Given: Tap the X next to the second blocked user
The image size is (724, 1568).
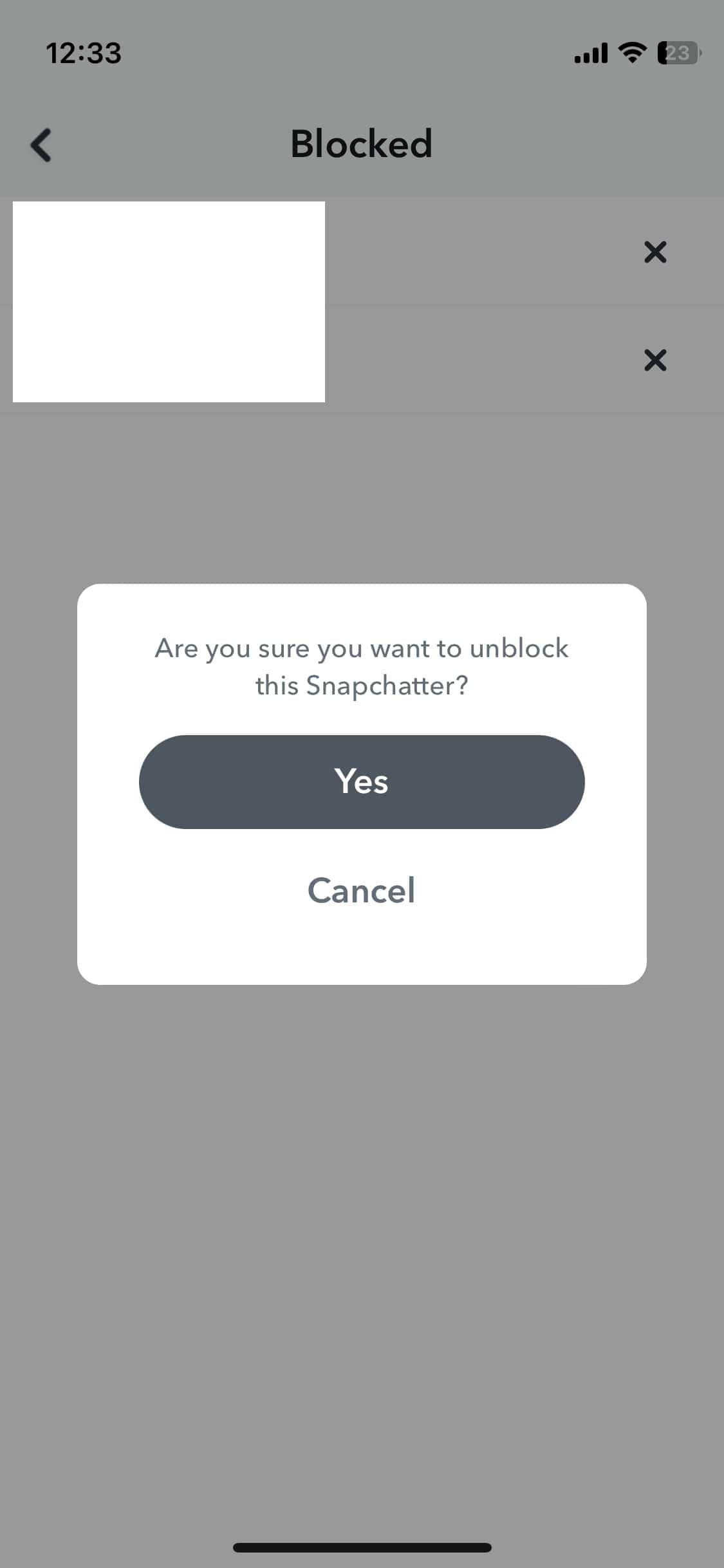Looking at the screenshot, I should point(655,360).
